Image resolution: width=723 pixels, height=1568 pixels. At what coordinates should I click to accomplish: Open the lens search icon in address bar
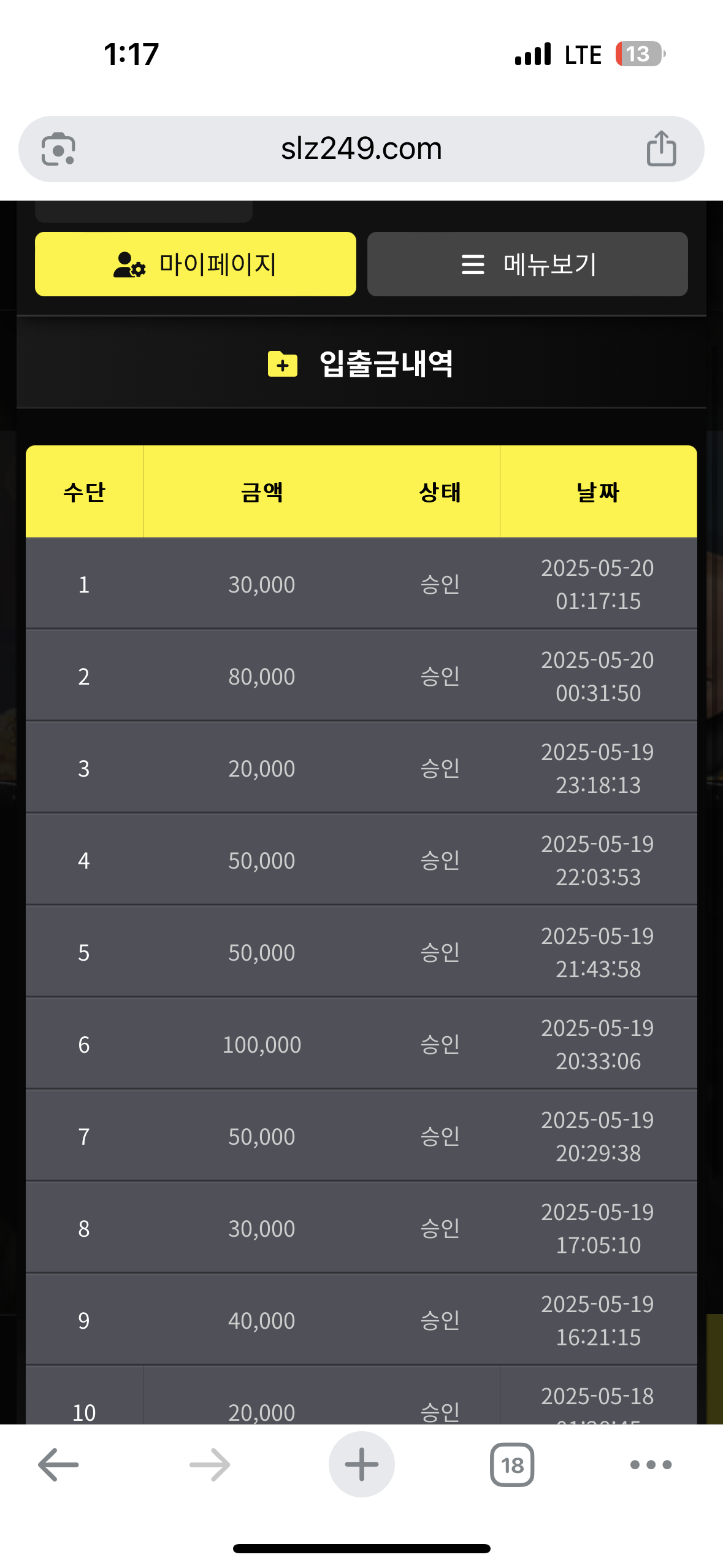[58, 149]
